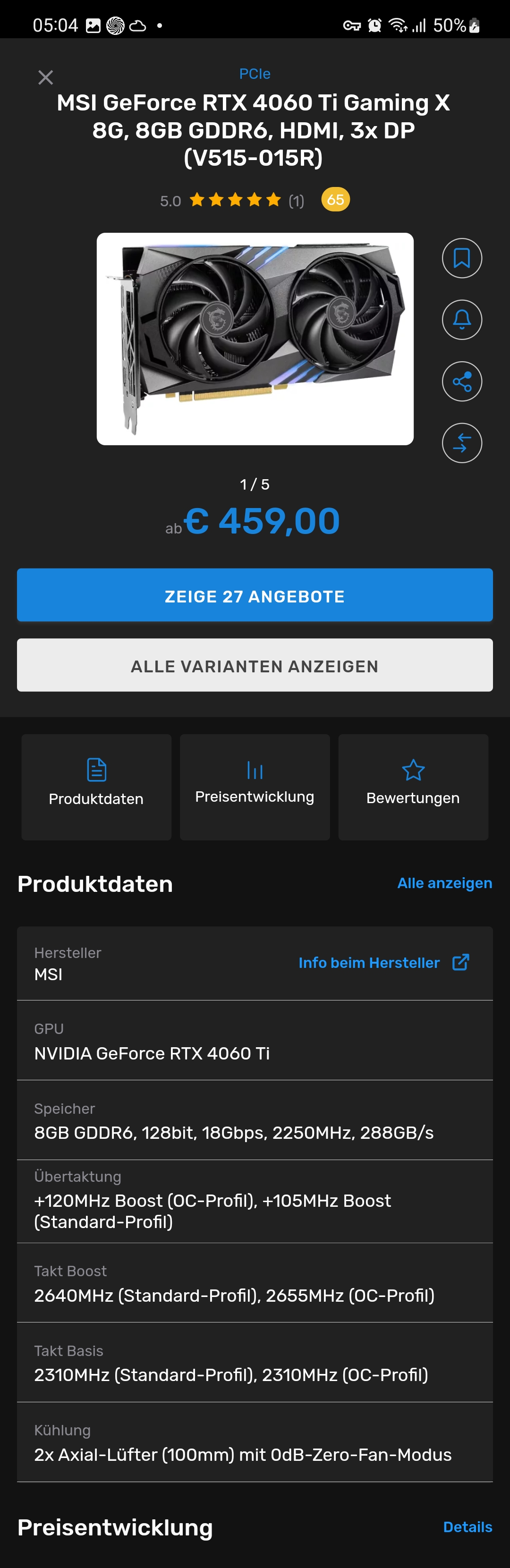The width and height of the screenshot is (510, 1568).
Task: View Details of Preisentwicklung
Action: [x=467, y=1527]
